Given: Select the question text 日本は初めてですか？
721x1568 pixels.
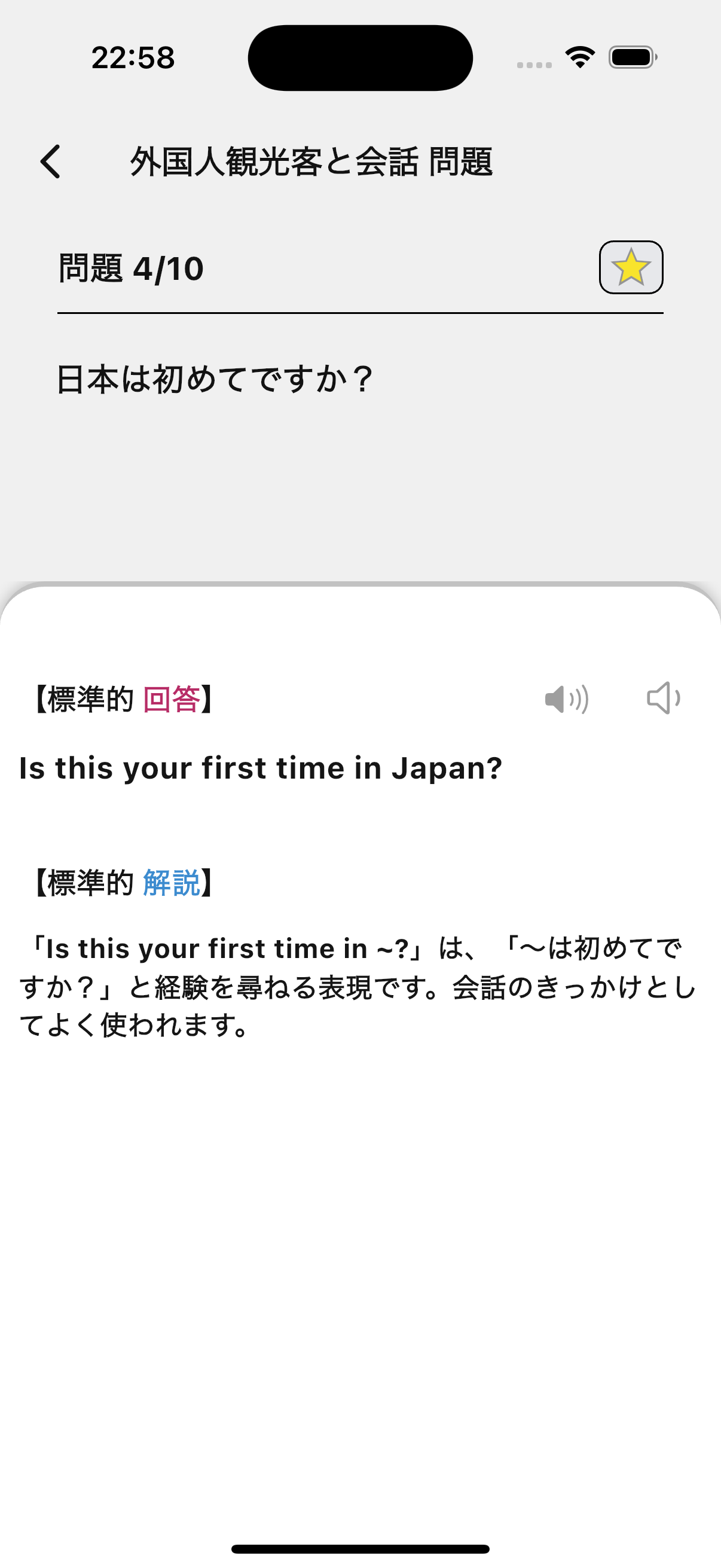Looking at the screenshot, I should [215, 377].
